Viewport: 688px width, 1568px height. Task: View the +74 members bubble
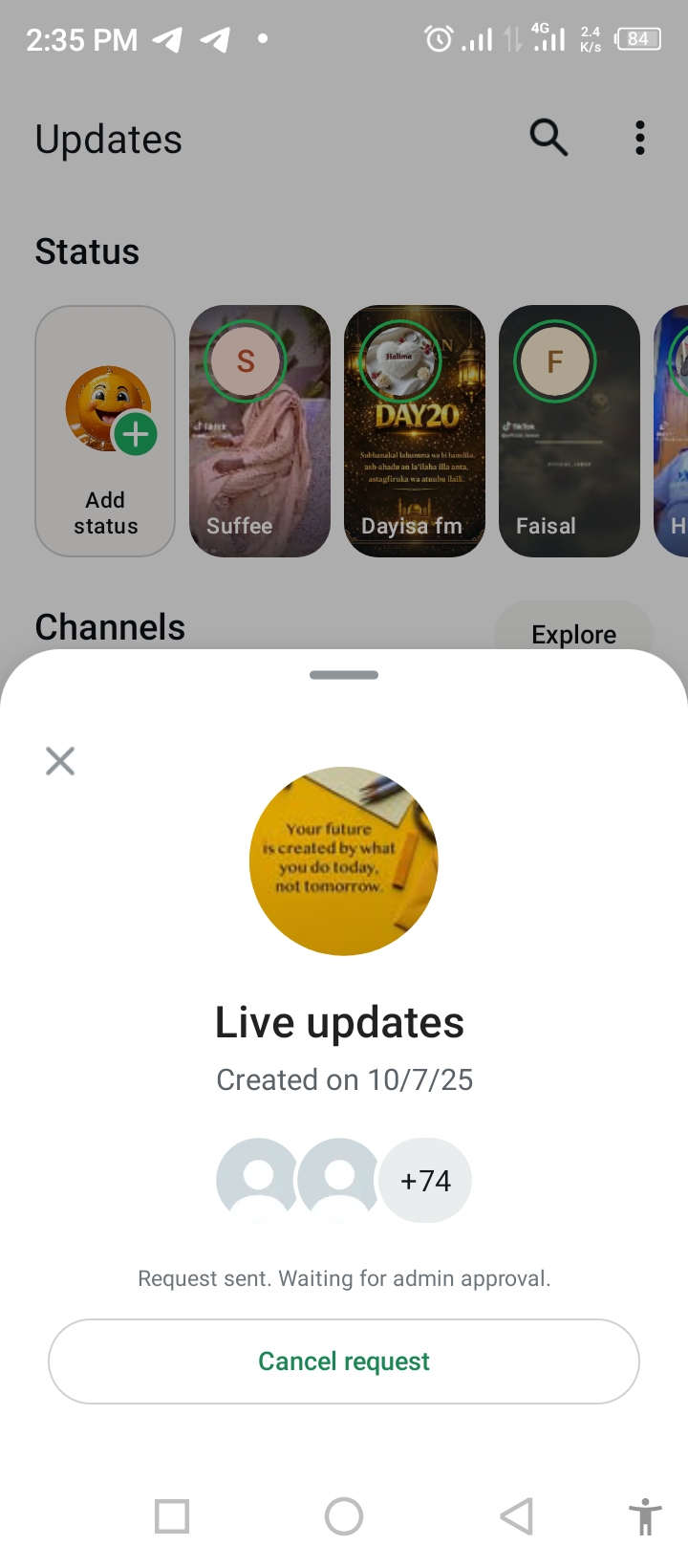click(425, 1181)
